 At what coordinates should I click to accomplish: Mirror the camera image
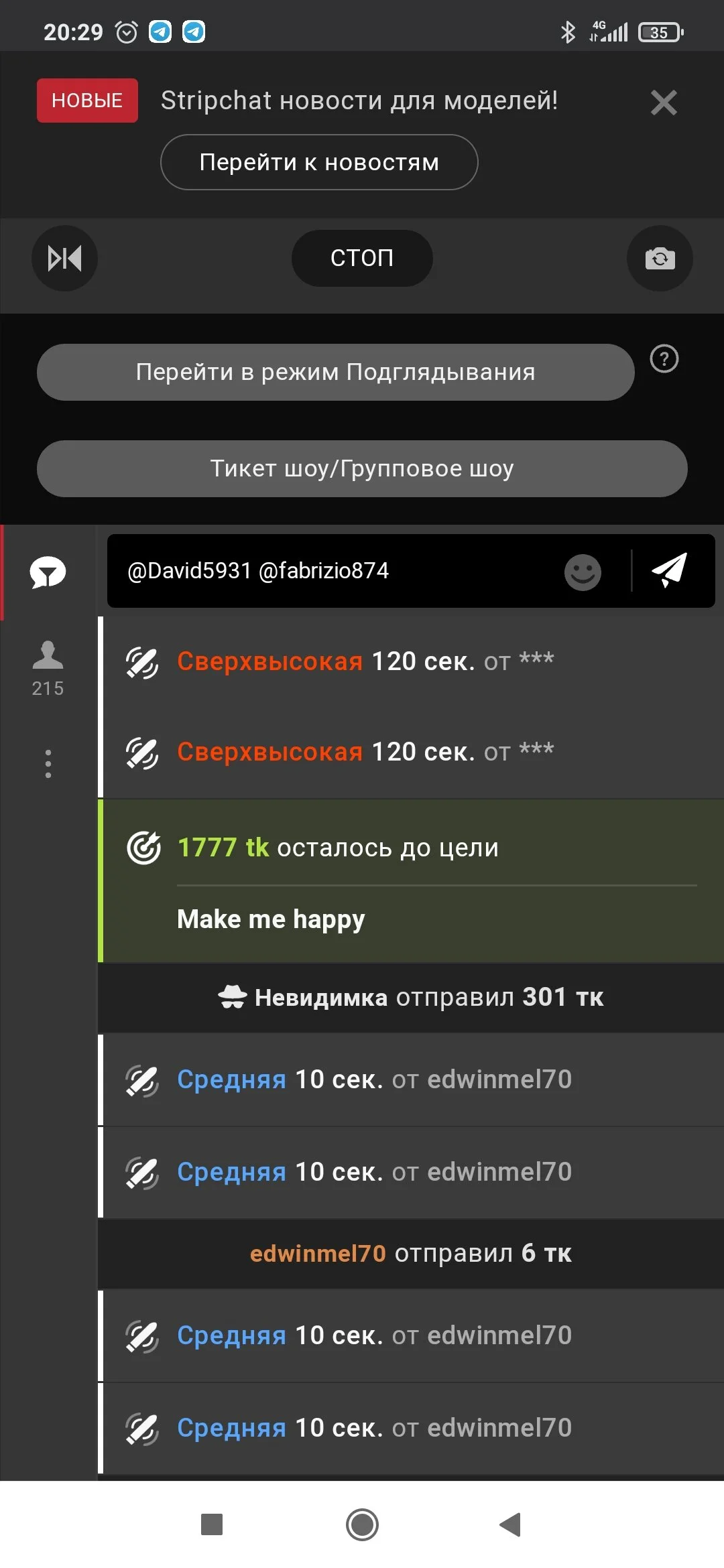pyautogui.click(x=64, y=258)
